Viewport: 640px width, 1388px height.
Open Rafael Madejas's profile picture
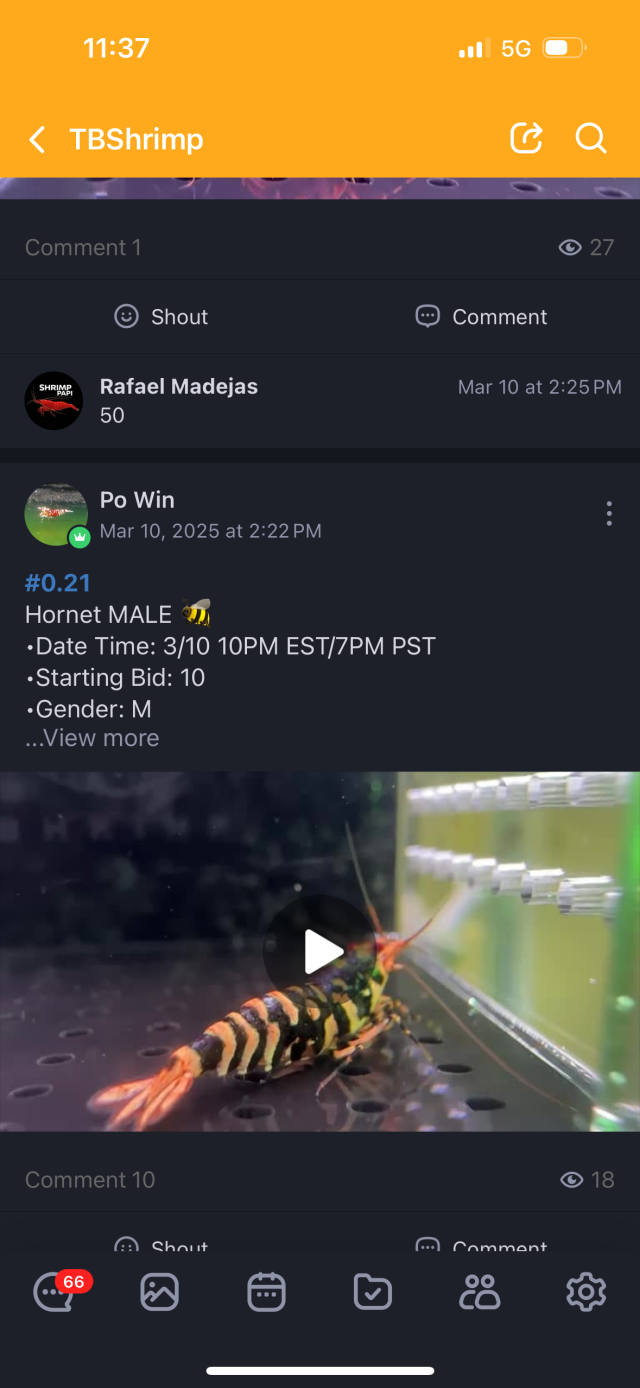coord(53,400)
